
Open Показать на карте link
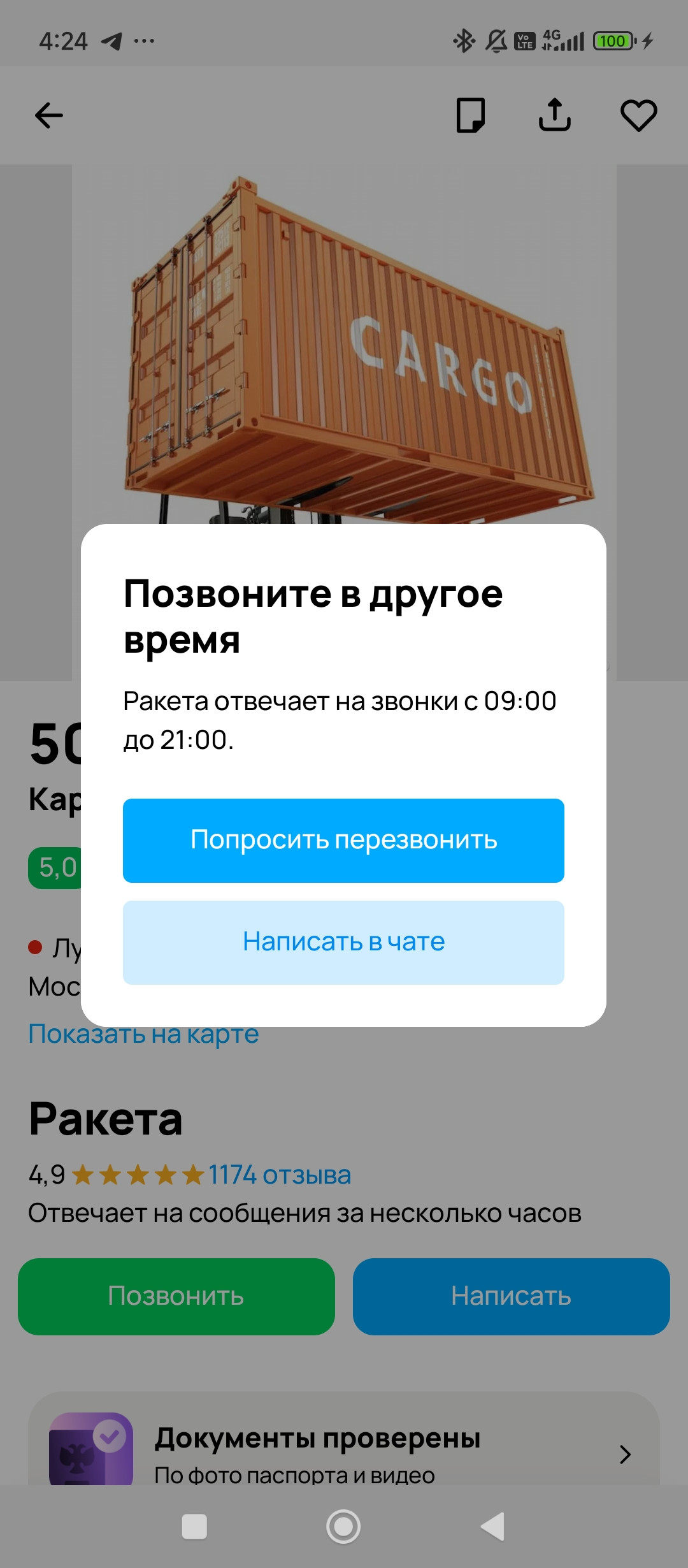144,1034
